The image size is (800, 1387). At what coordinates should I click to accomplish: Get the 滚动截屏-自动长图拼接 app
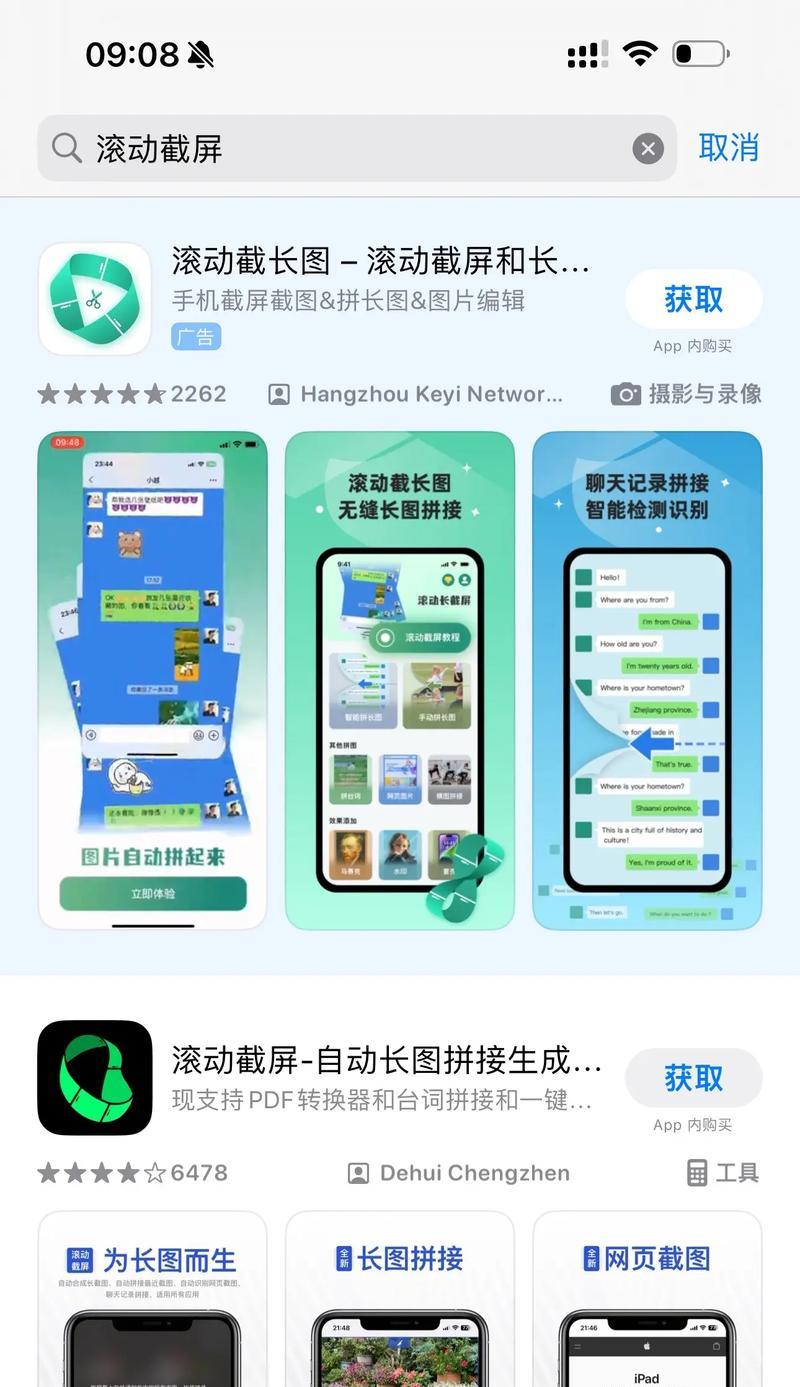693,1078
